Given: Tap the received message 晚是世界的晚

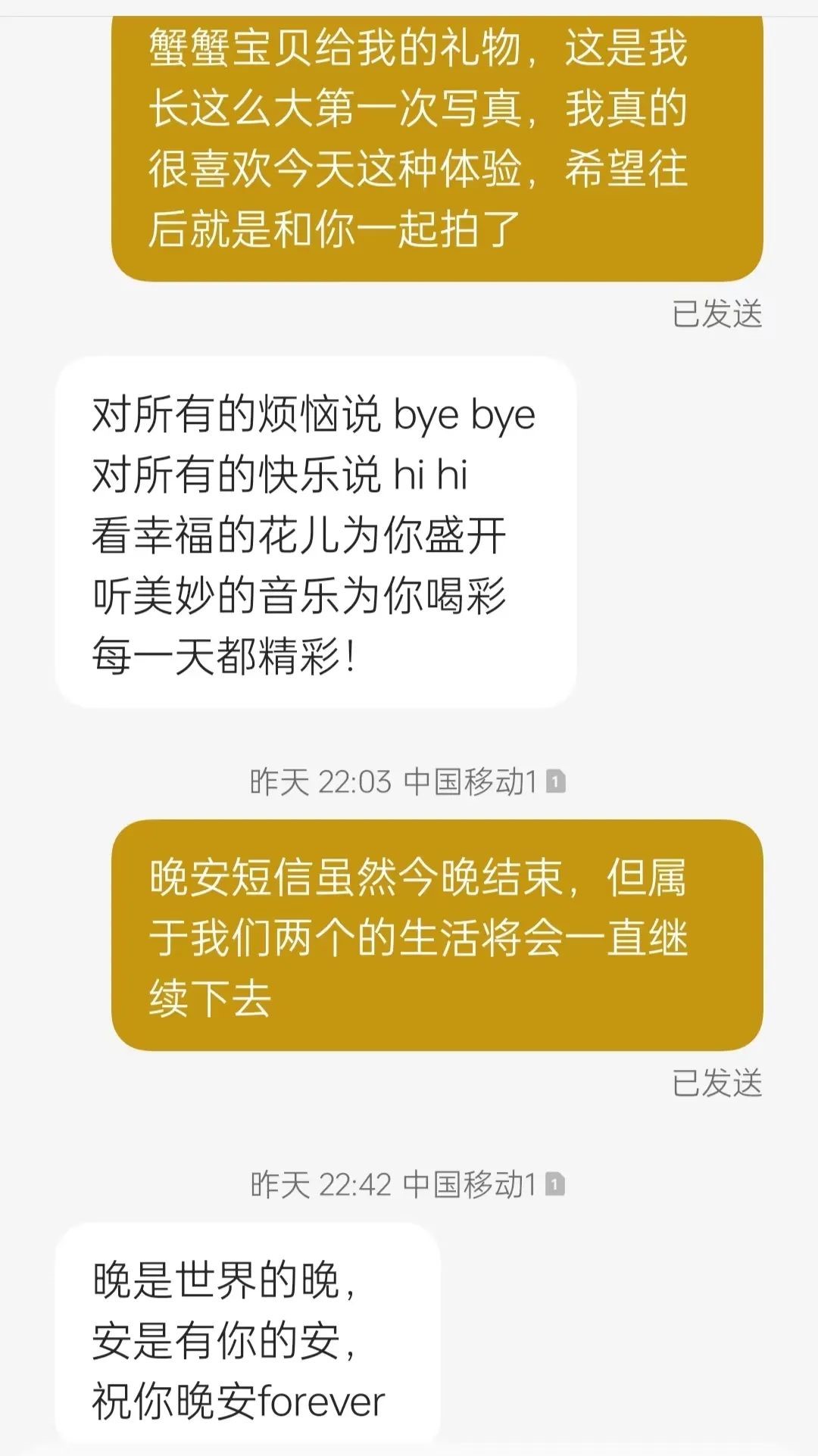Looking at the screenshot, I should coord(247,1340).
